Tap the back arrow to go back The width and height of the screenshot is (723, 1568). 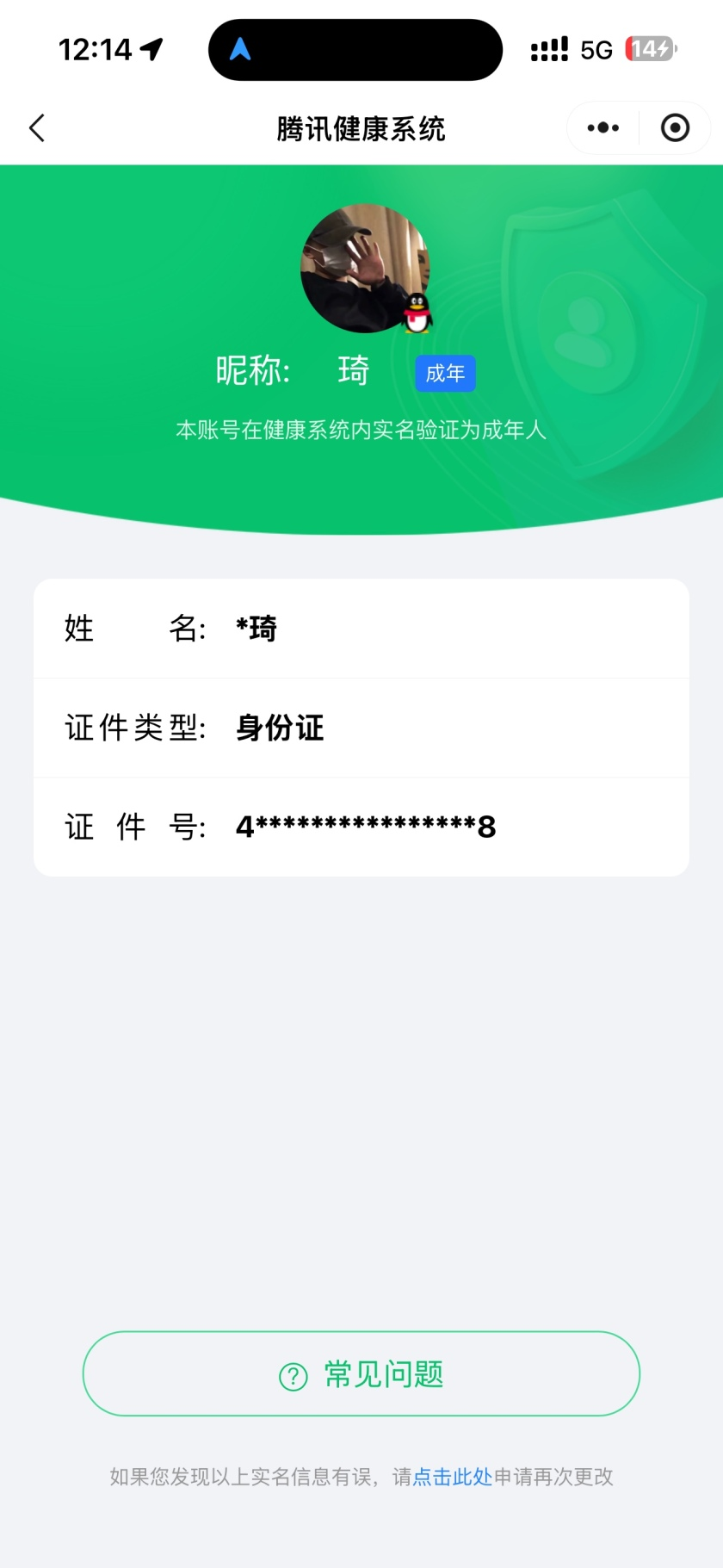tap(36, 127)
